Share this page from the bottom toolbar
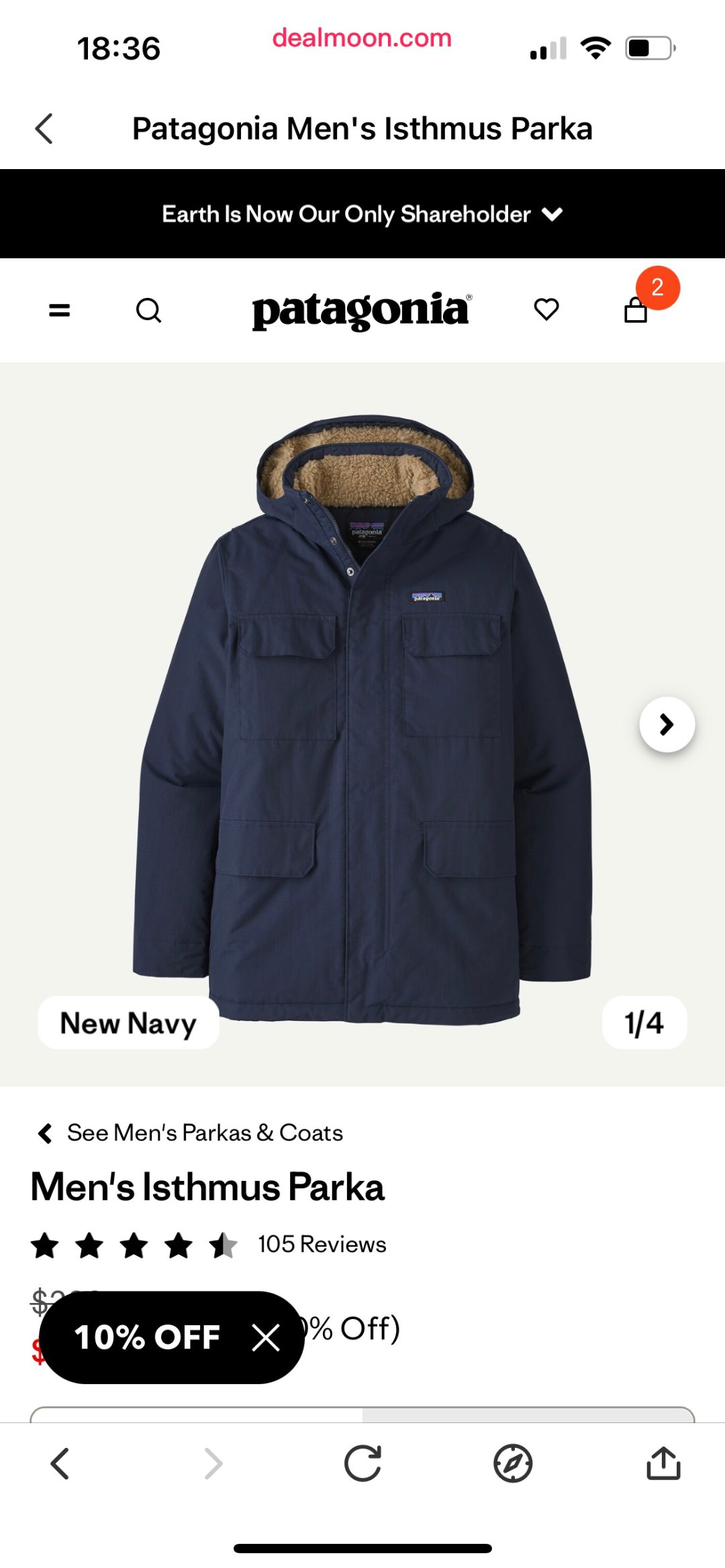The image size is (725, 1568). point(663,1463)
